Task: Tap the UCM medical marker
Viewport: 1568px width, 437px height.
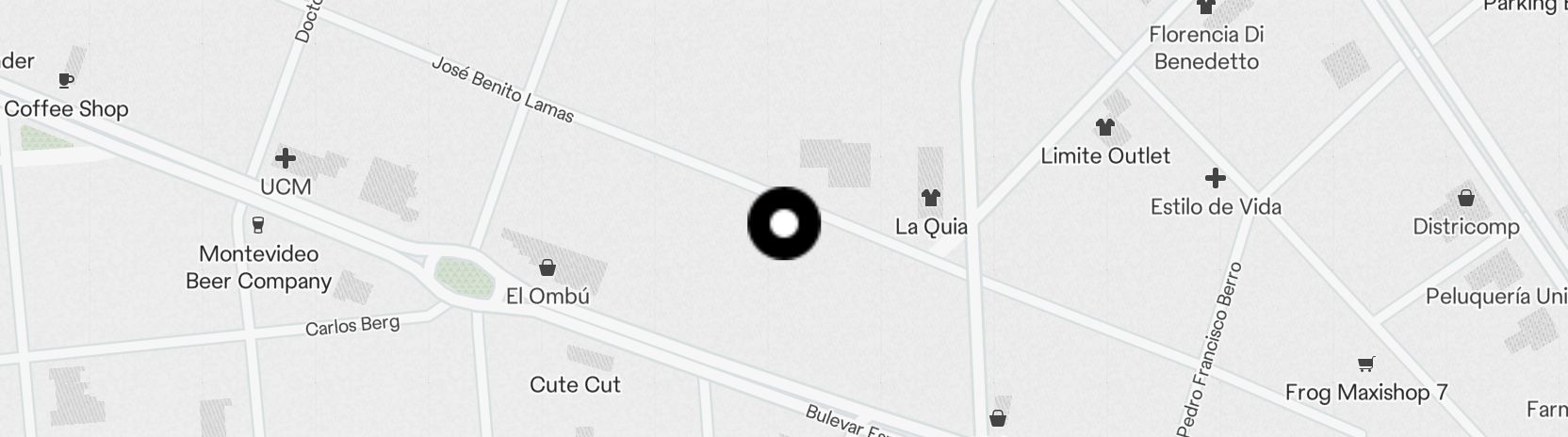Action: pos(286,158)
